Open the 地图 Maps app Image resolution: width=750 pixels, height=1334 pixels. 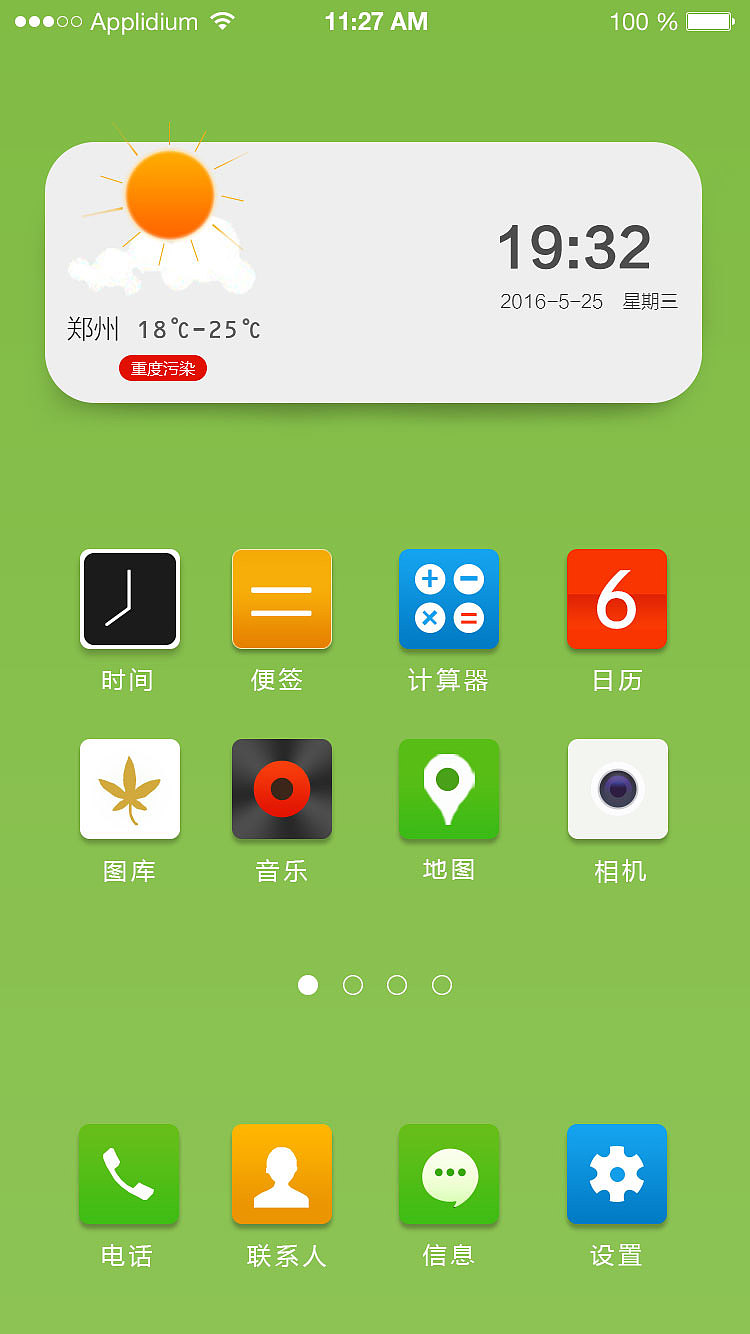[x=449, y=789]
